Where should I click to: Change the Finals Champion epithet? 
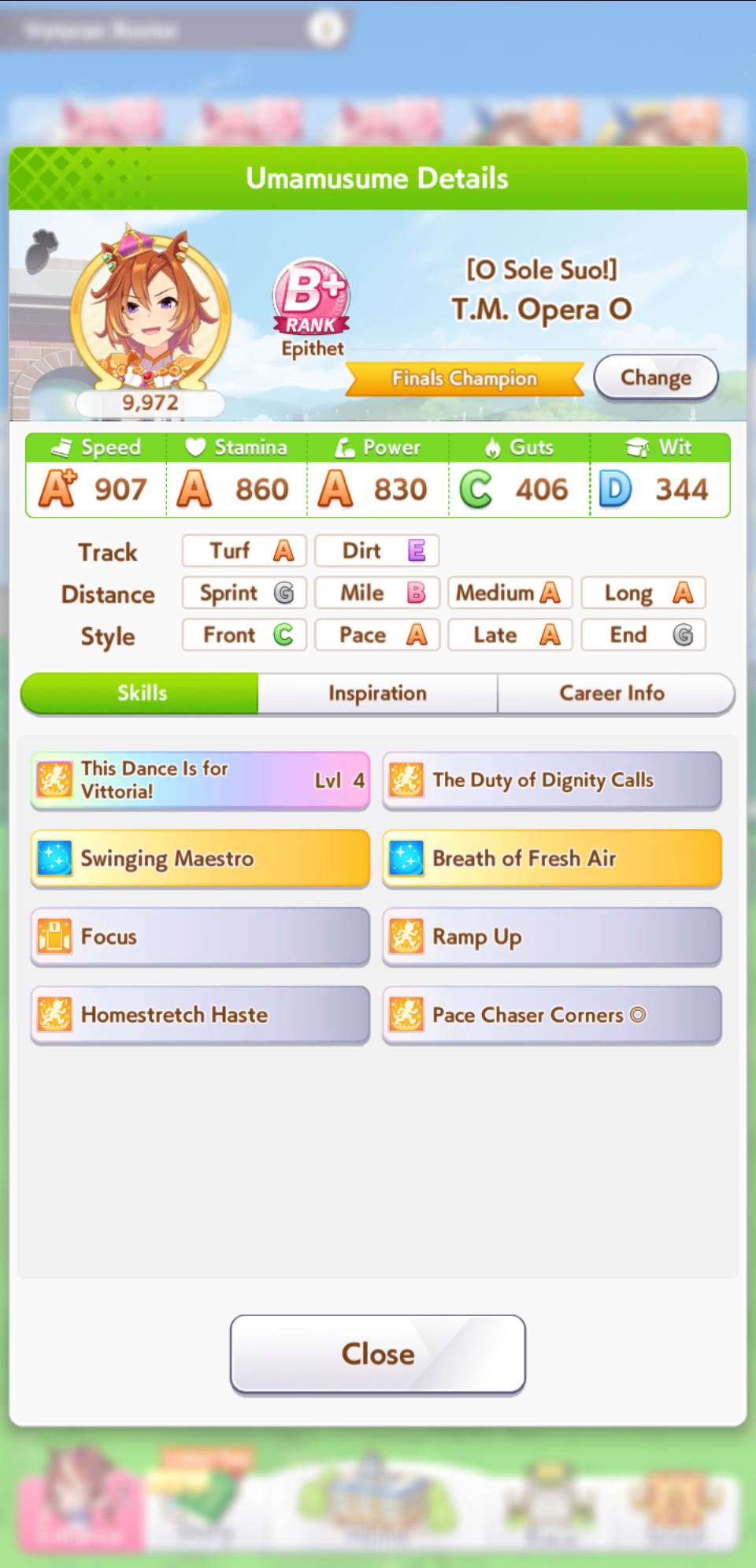pos(655,377)
